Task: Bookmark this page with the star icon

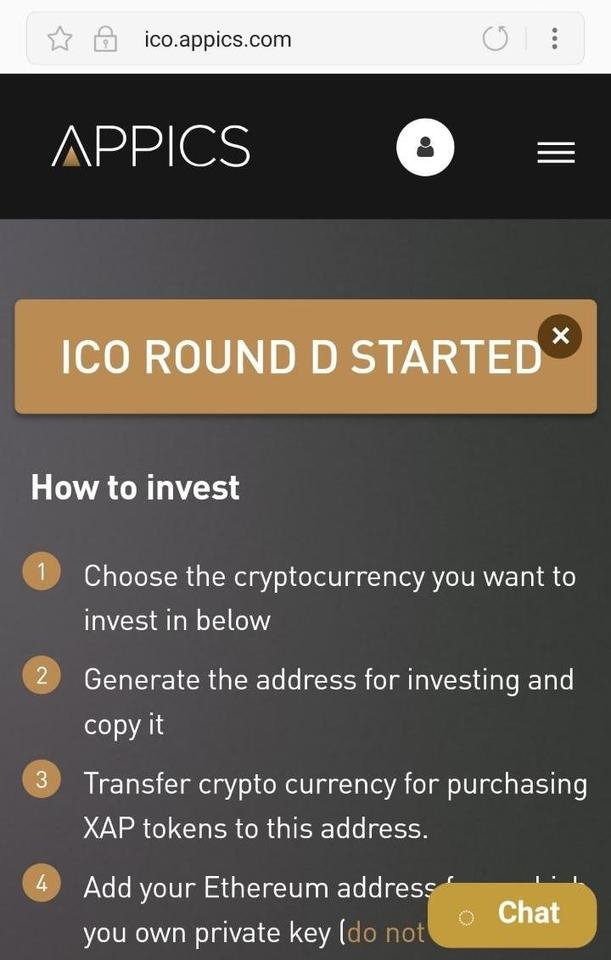Action: point(60,39)
